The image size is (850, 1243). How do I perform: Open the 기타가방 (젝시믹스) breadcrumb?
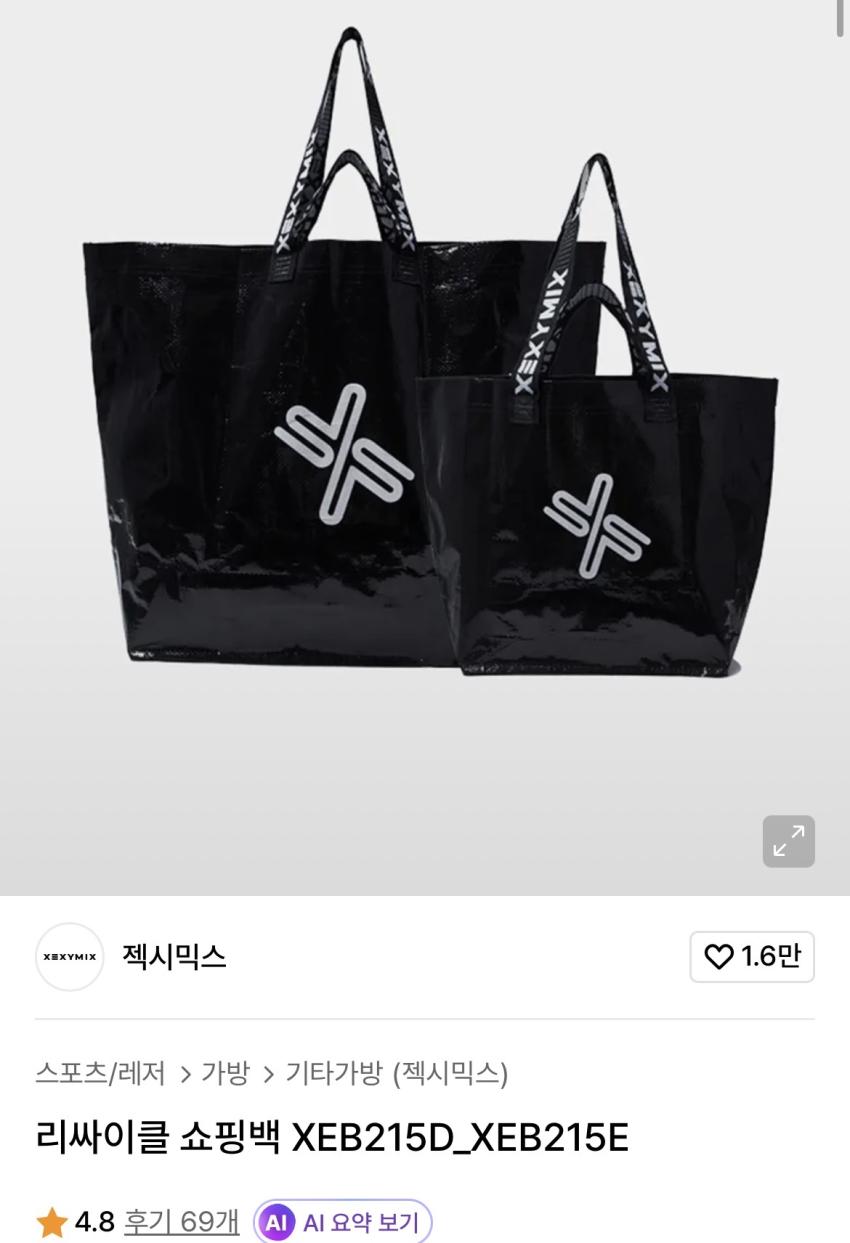click(x=397, y=1074)
